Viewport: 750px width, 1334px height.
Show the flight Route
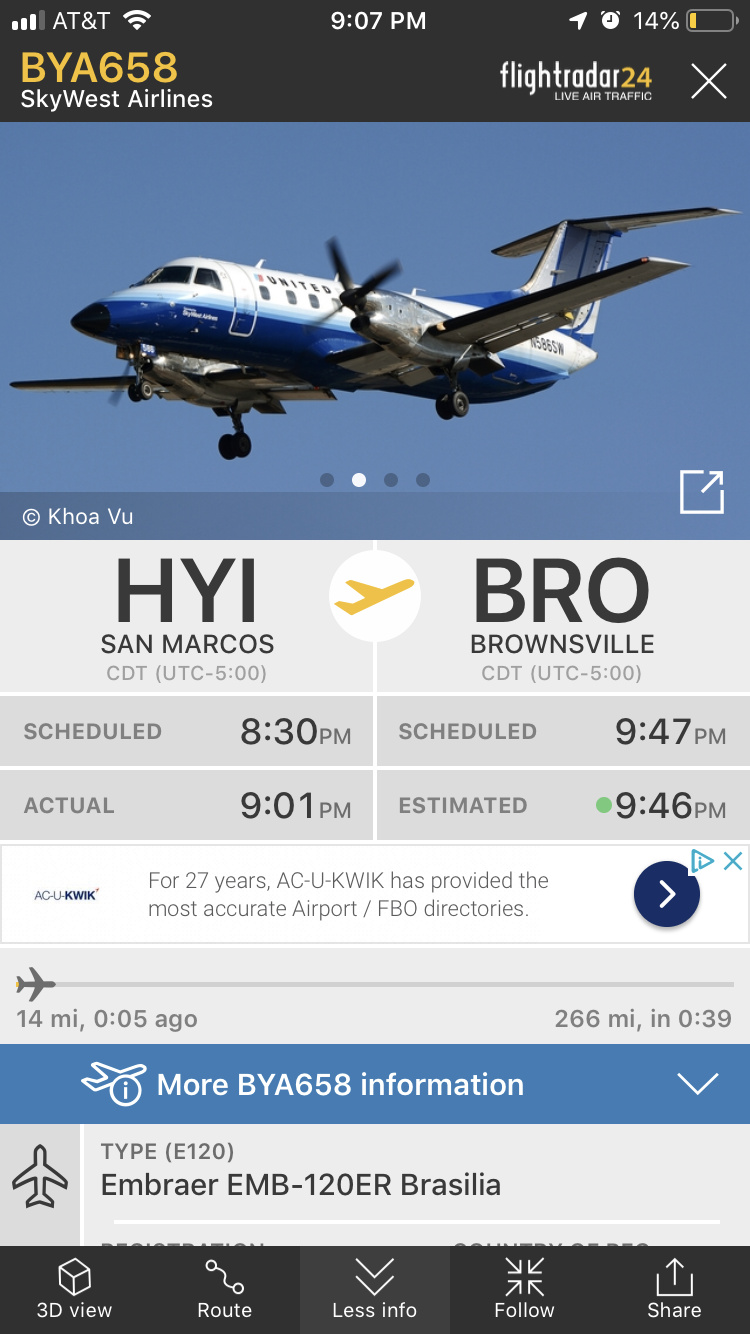click(x=225, y=1290)
